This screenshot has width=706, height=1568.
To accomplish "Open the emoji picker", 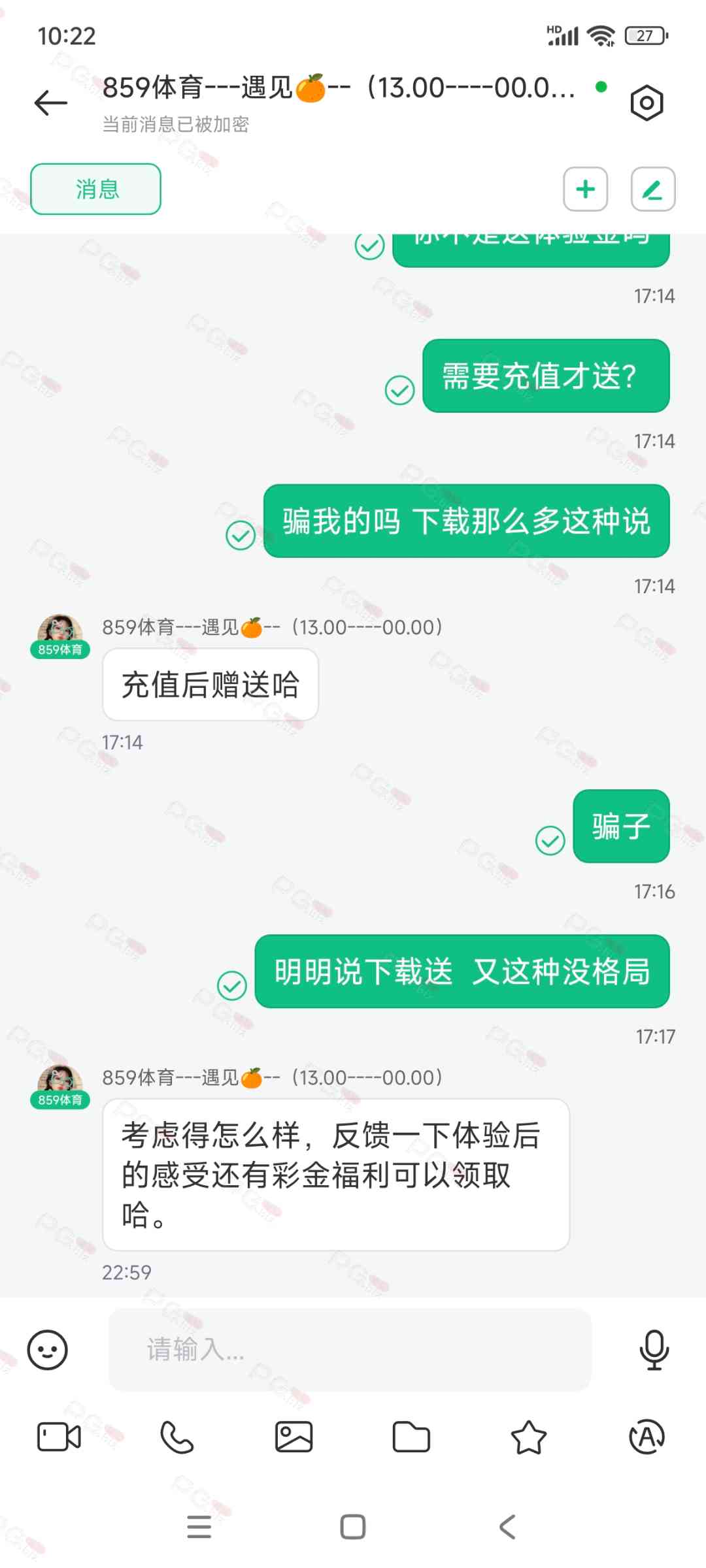I will (x=47, y=1349).
